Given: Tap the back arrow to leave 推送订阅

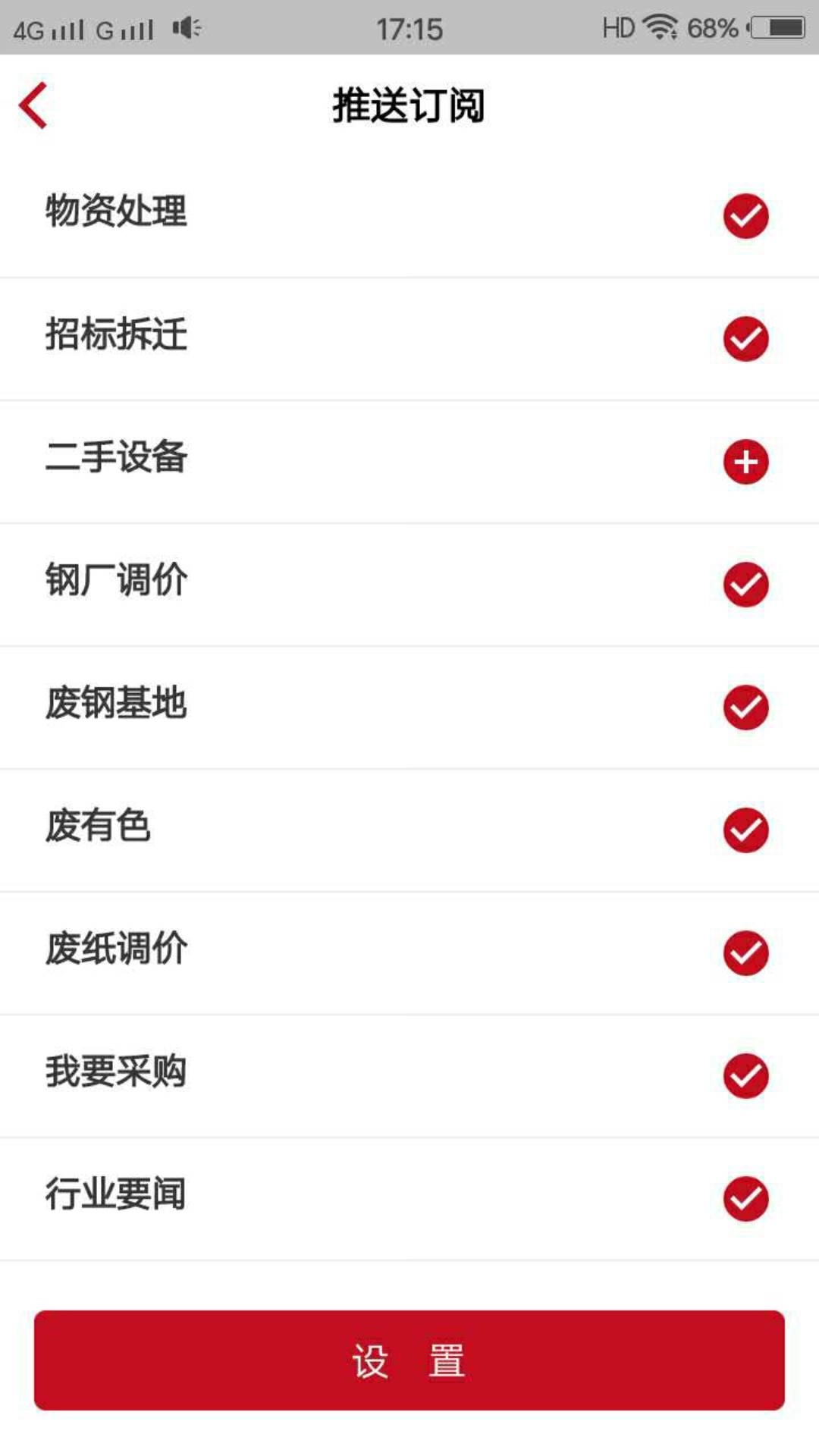Looking at the screenshot, I should [x=32, y=106].
